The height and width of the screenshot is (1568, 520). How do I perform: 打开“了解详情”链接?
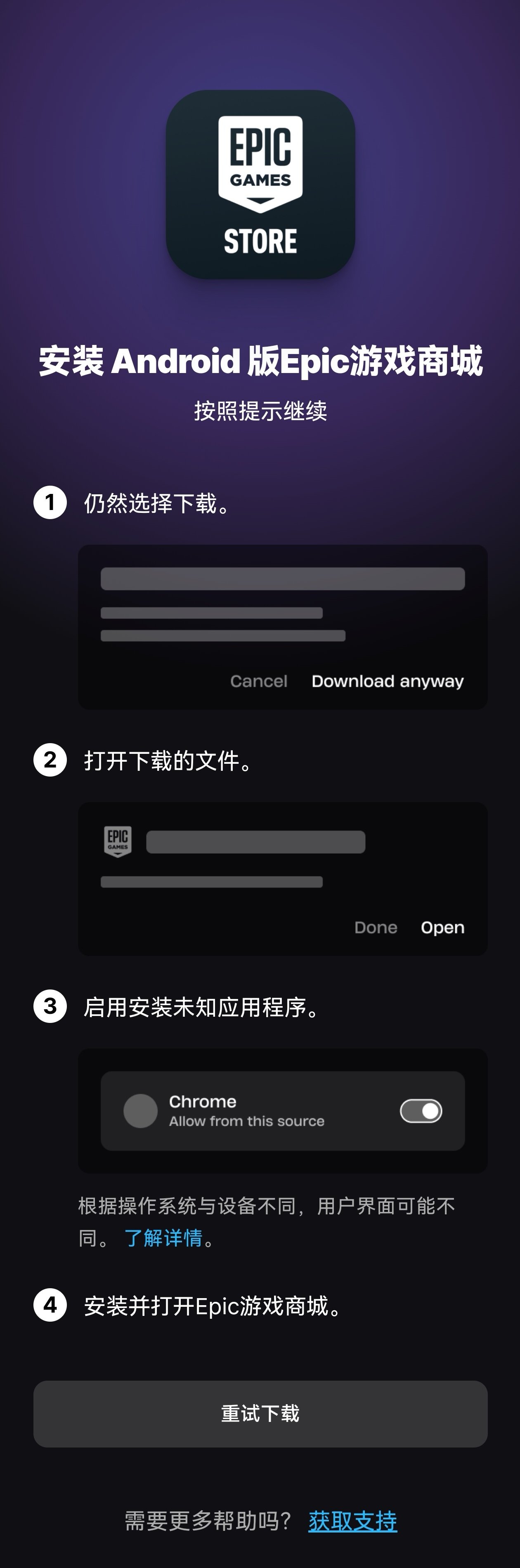click(x=163, y=1237)
